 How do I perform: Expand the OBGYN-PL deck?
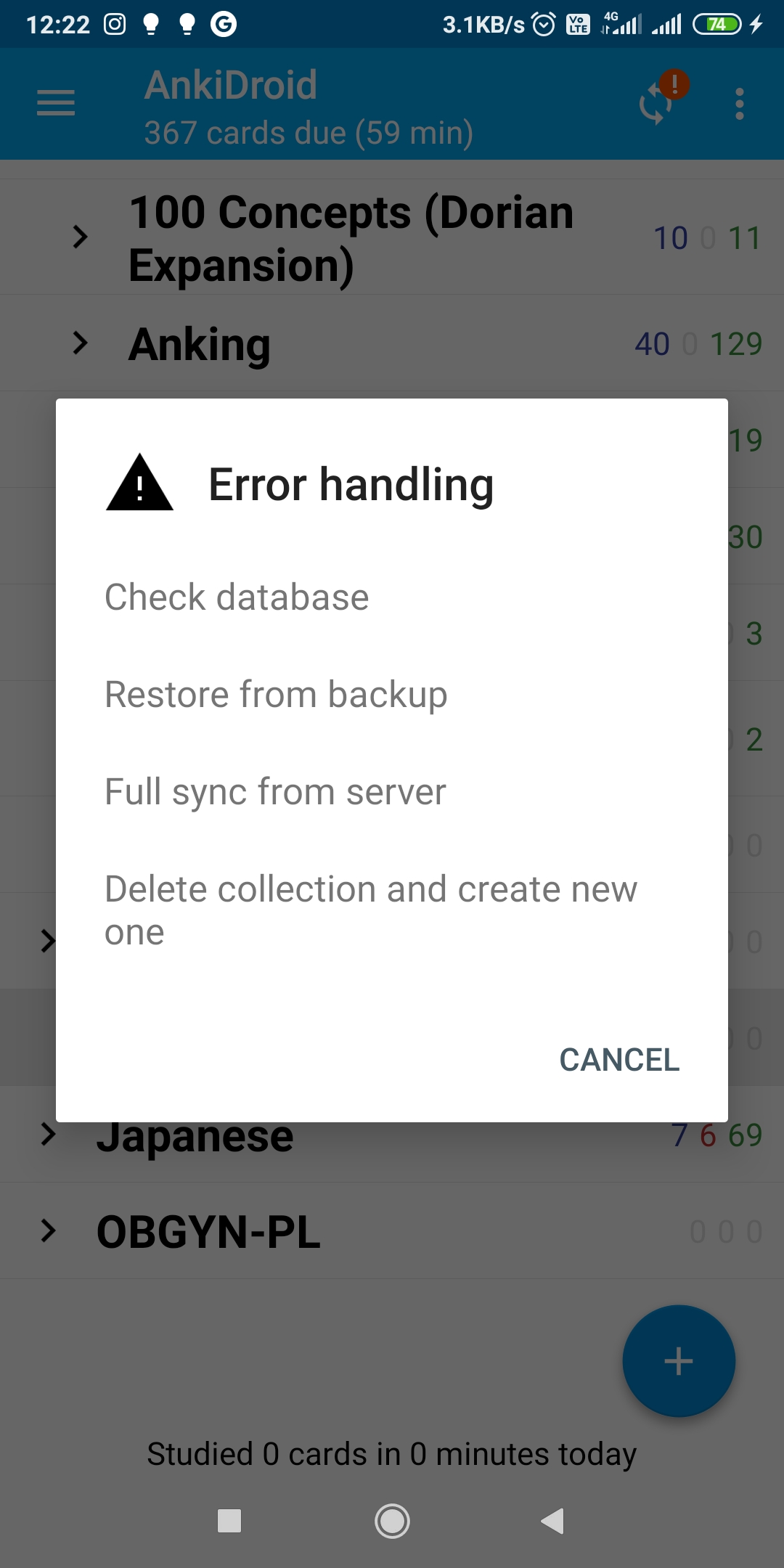coord(49,1230)
